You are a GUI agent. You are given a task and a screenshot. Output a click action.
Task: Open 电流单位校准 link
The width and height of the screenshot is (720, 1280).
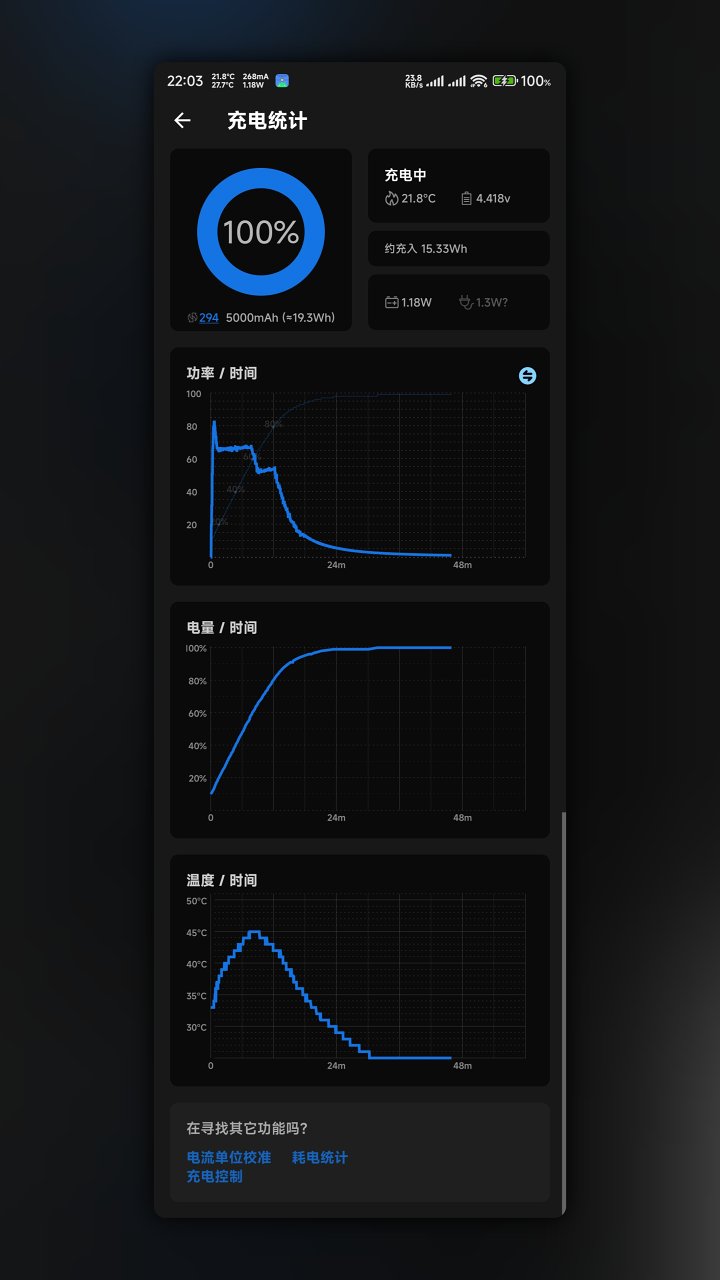pos(229,1157)
